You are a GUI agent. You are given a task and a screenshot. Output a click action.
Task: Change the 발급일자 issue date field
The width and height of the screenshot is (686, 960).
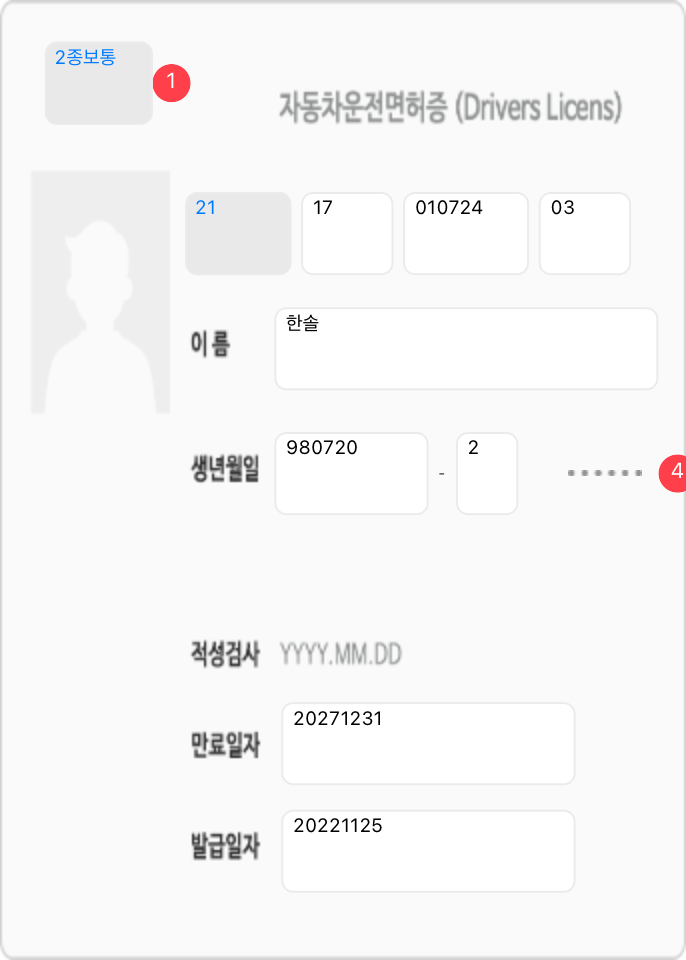click(x=427, y=850)
